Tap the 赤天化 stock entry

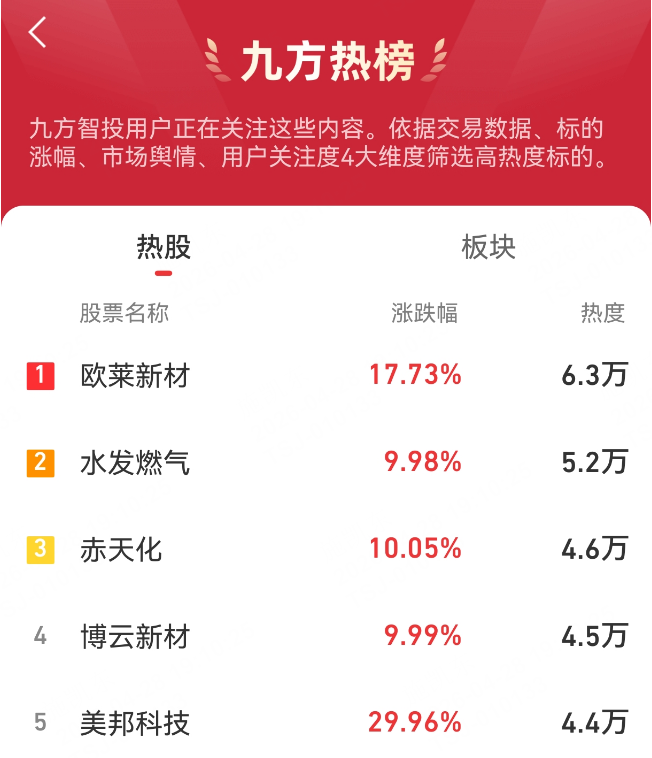(121, 549)
